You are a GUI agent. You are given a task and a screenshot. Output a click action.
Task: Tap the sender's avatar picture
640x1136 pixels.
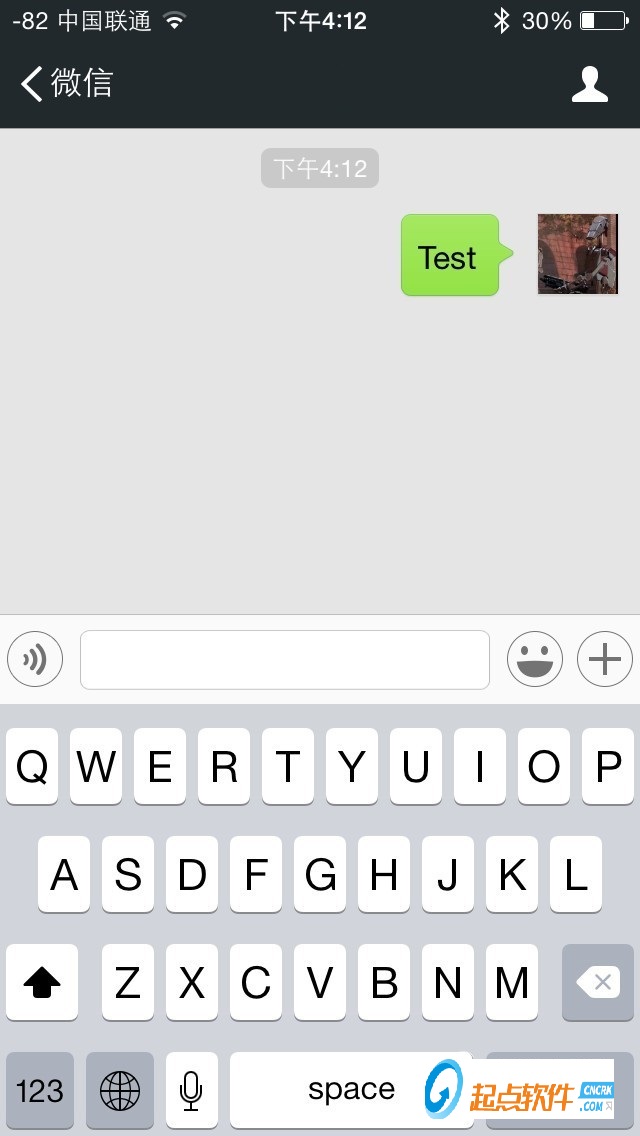(577, 254)
